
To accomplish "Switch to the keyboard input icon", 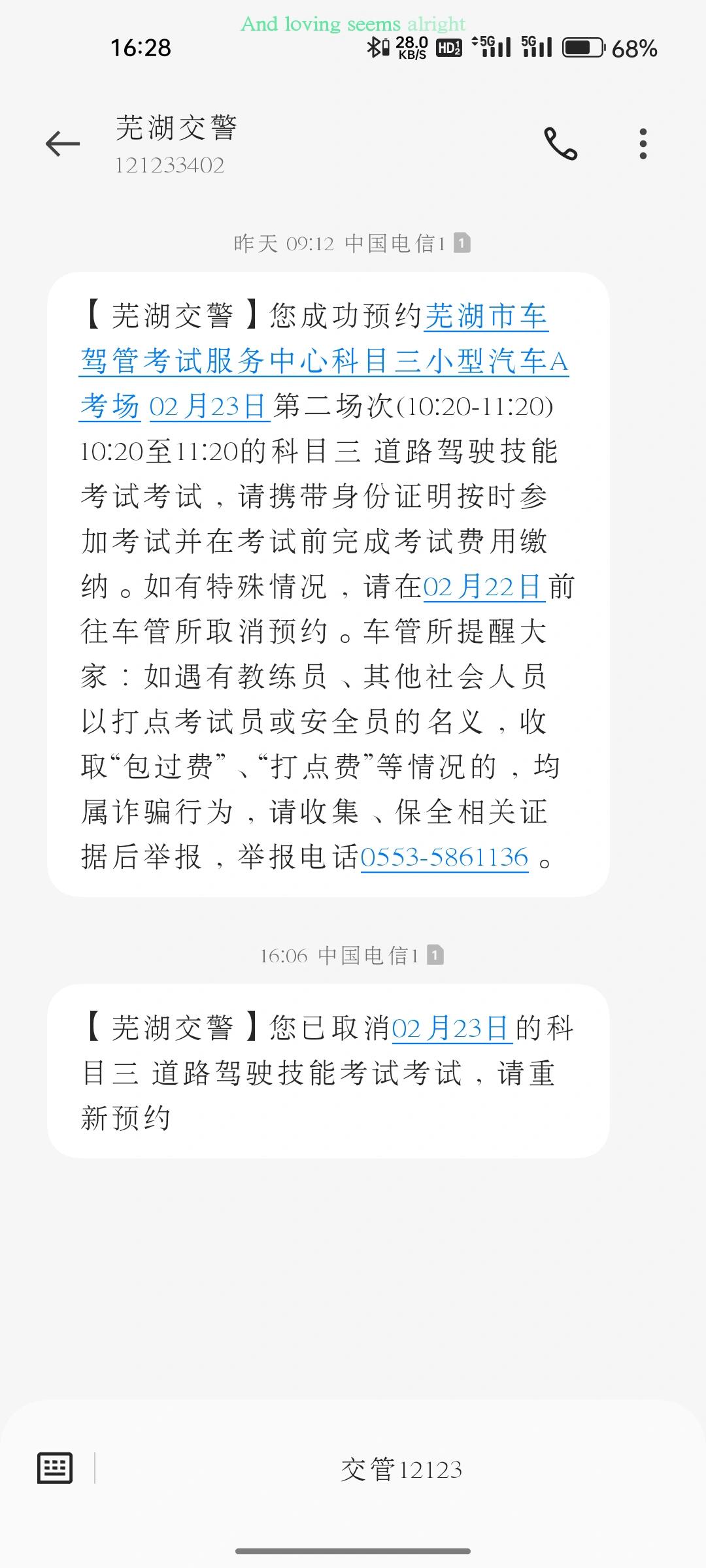I will [x=55, y=1468].
